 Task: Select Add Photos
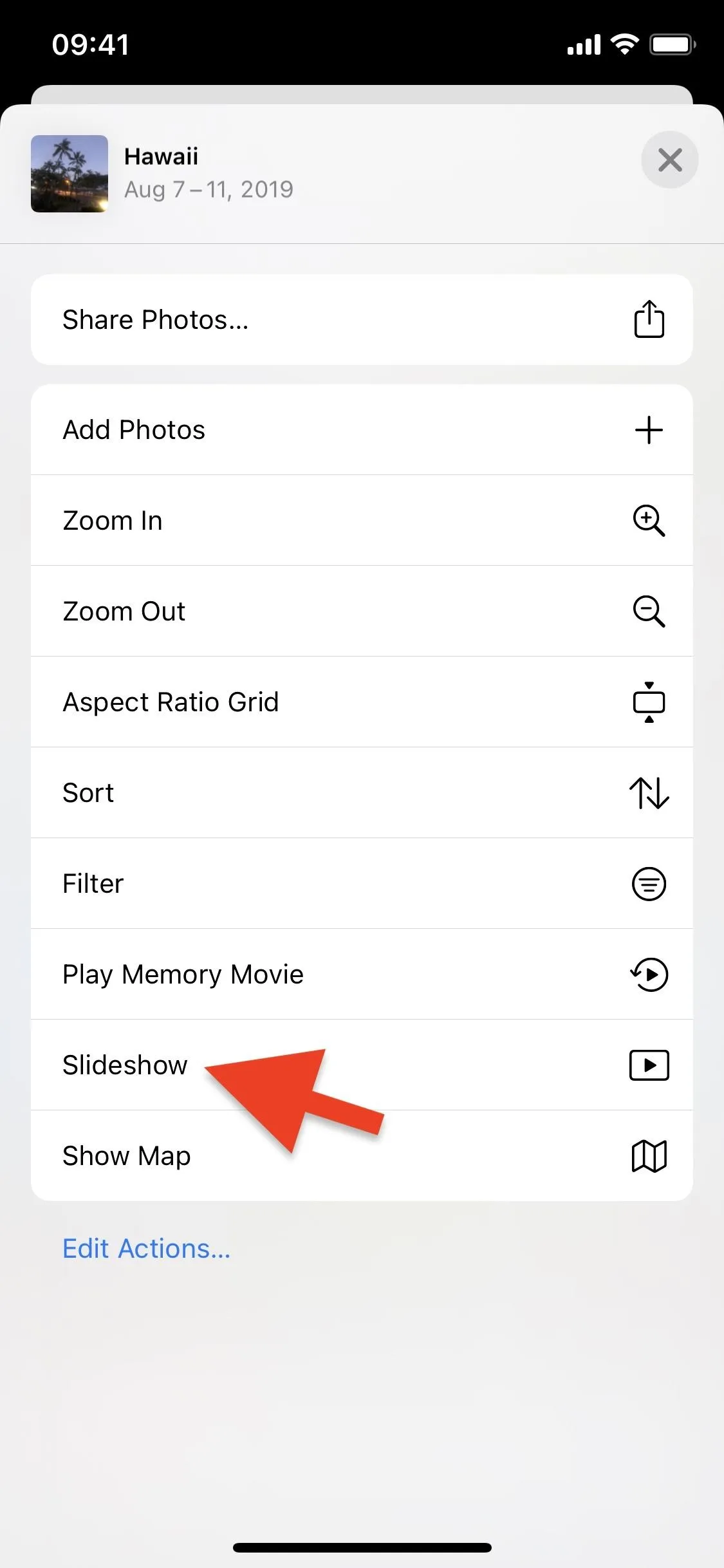(362, 430)
